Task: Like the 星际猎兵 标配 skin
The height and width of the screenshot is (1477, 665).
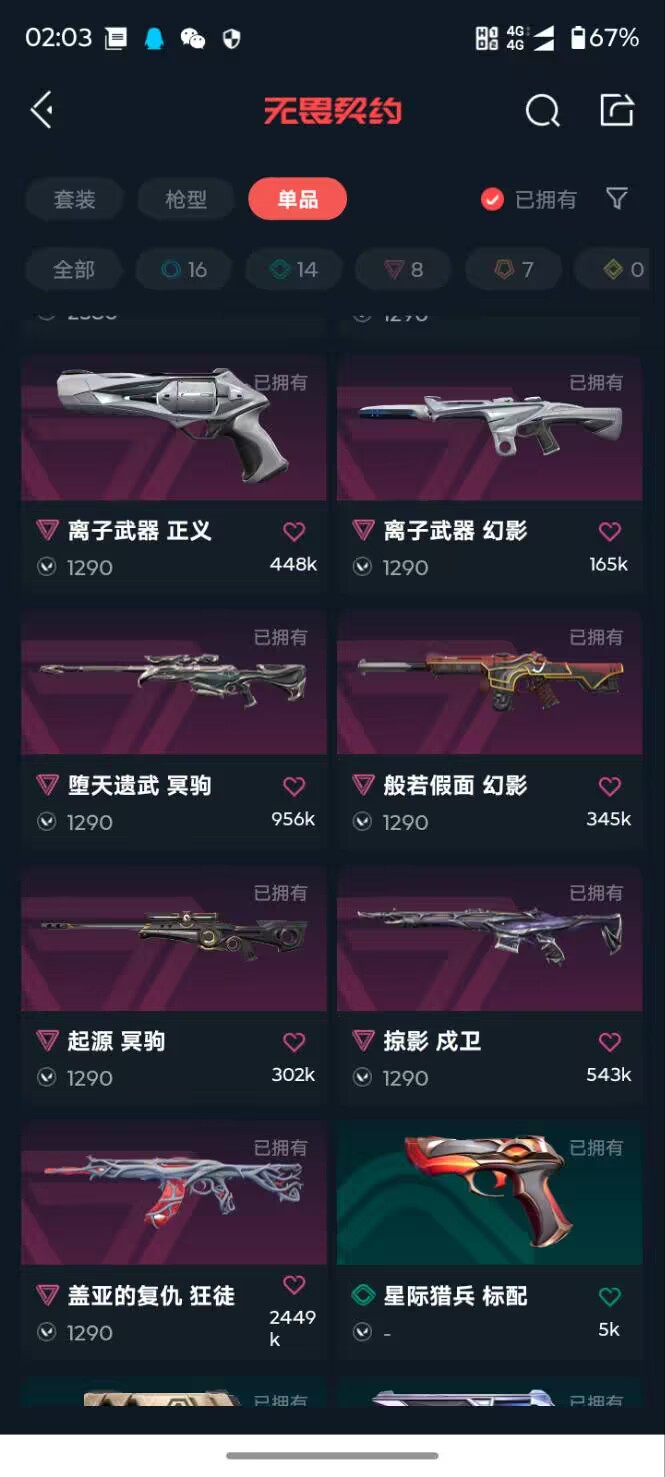Action: [609, 1297]
